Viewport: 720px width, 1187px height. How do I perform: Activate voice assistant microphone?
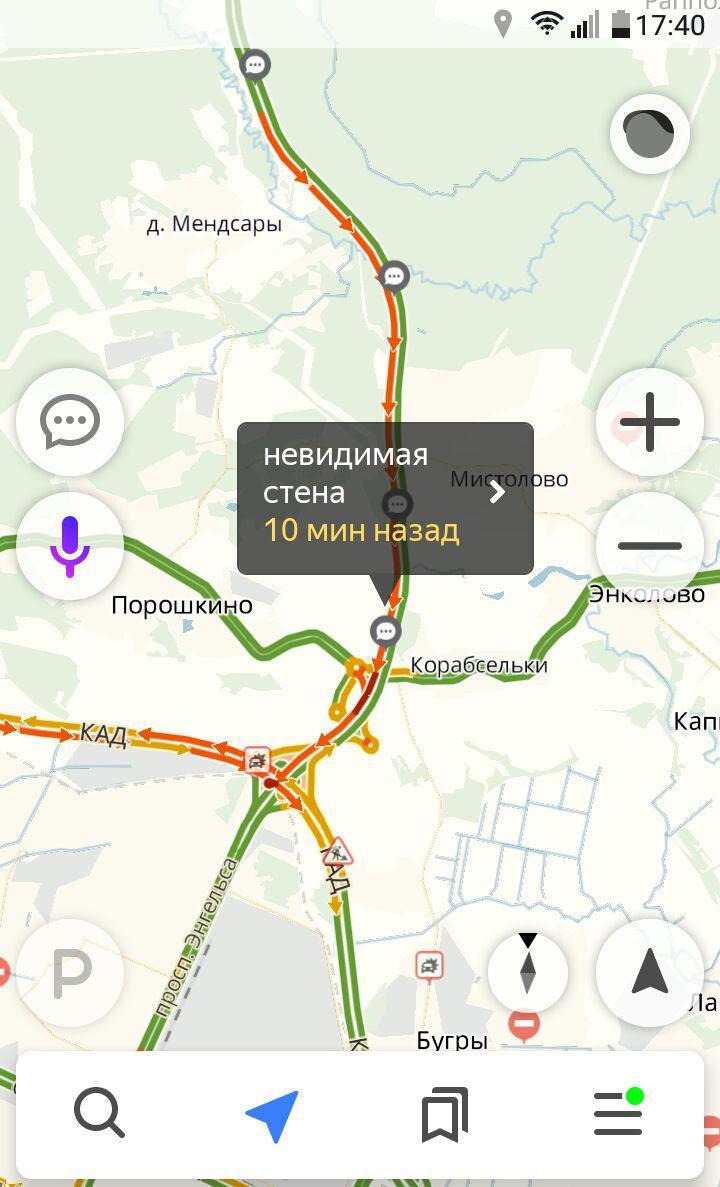pyautogui.click(x=70, y=546)
